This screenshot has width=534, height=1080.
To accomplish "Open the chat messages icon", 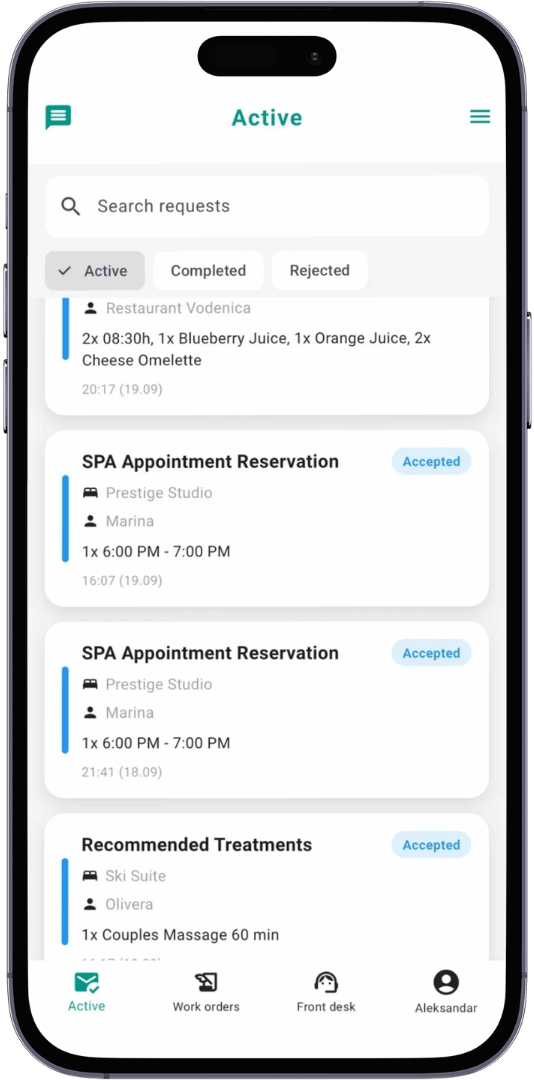I will coord(59,117).
